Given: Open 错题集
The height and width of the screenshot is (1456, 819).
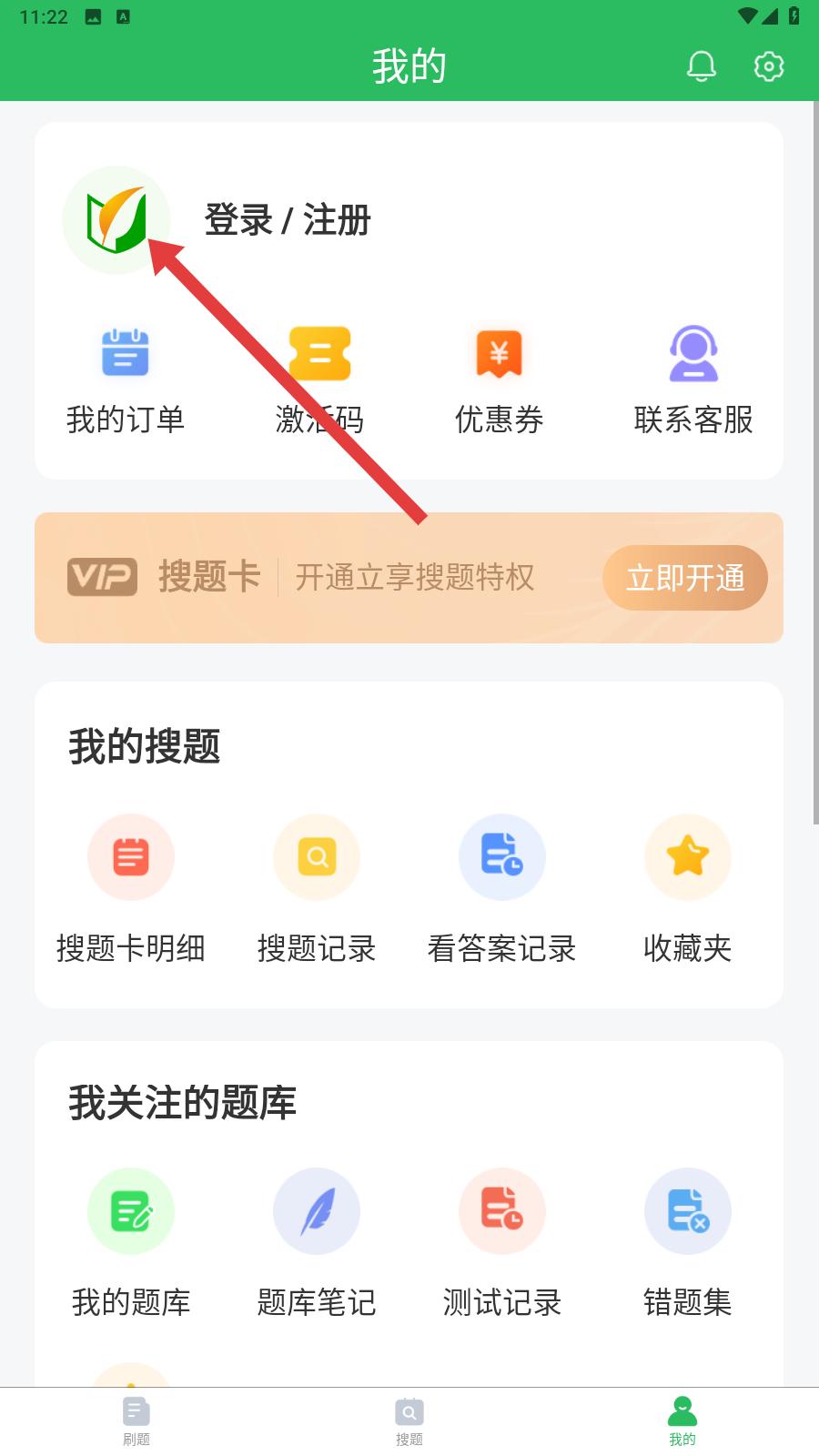Looking at the screenshot, I should point(688,1244).
